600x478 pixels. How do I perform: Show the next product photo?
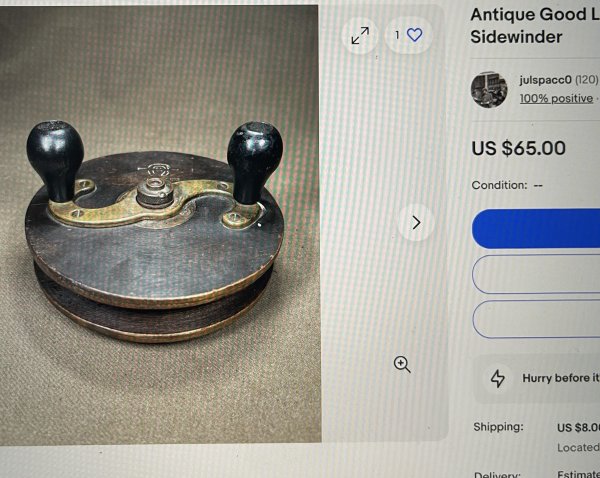(416, 222)
